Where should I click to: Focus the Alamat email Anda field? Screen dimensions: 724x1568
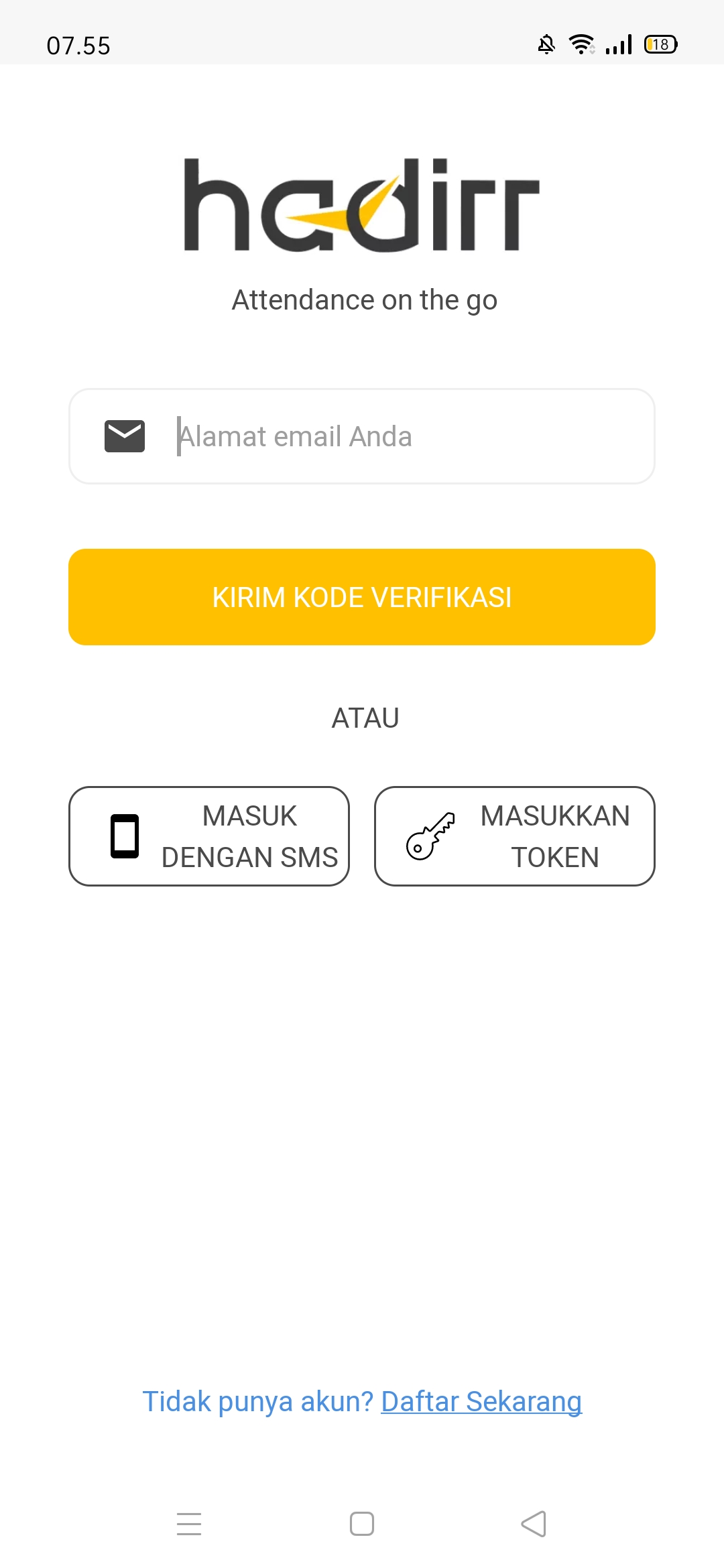(402, 436)
